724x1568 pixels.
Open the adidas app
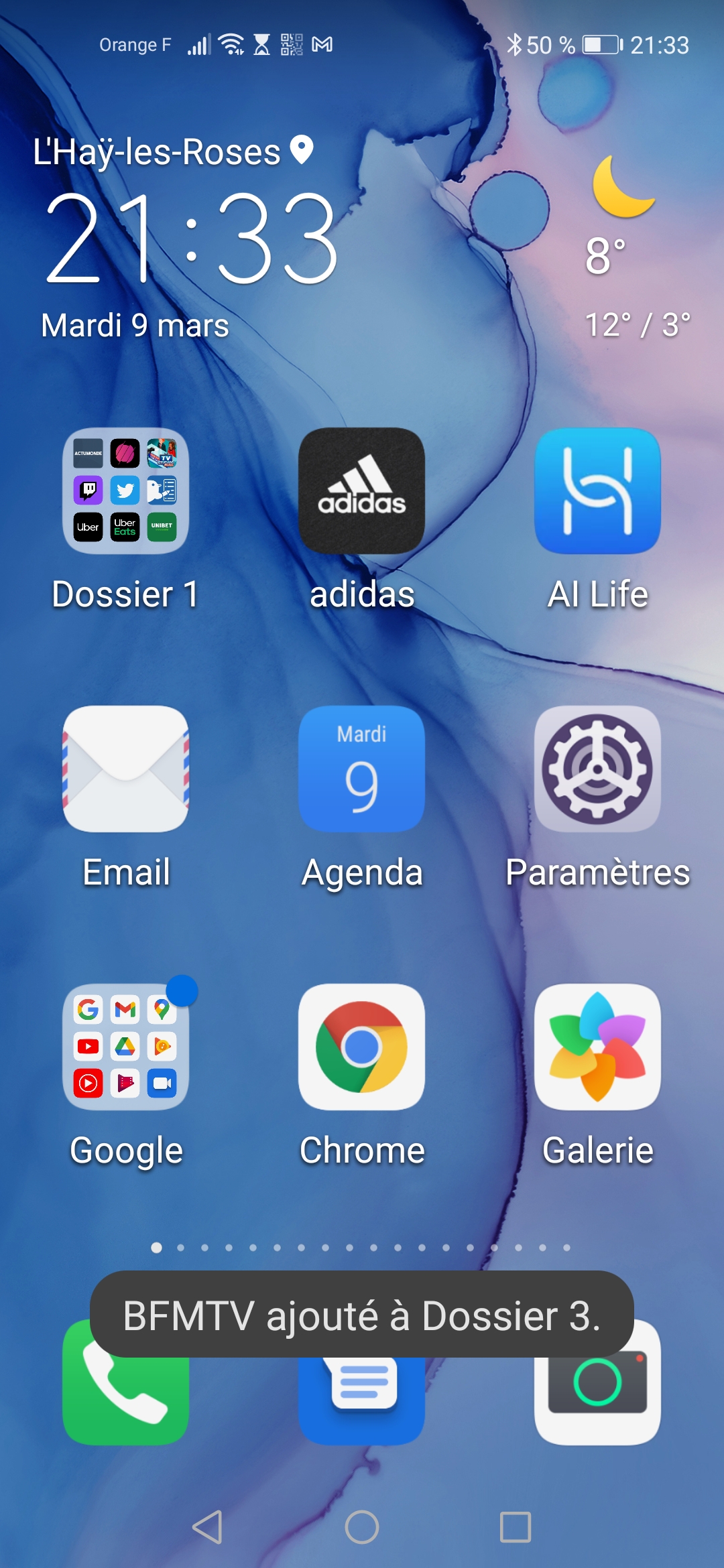362,493
